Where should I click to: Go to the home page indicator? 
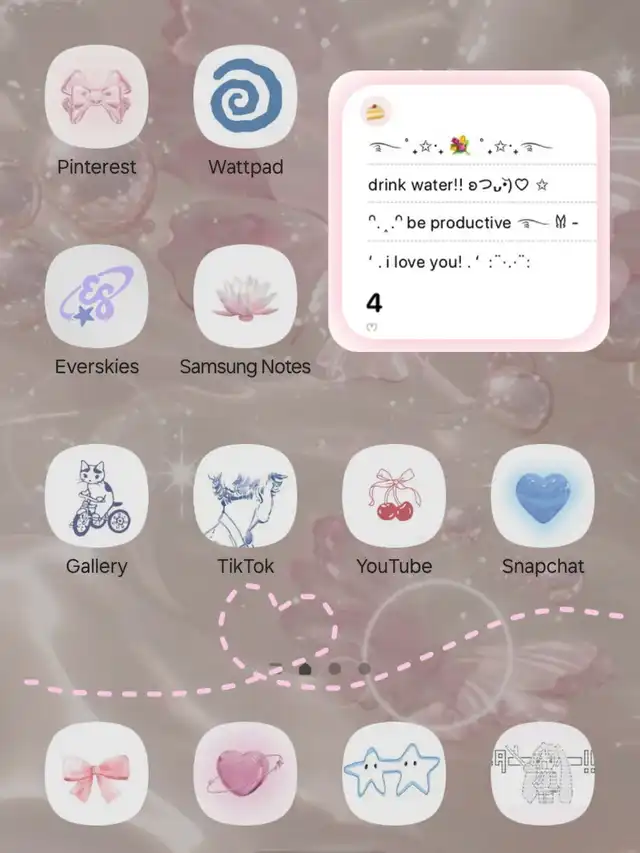[305, 668]
